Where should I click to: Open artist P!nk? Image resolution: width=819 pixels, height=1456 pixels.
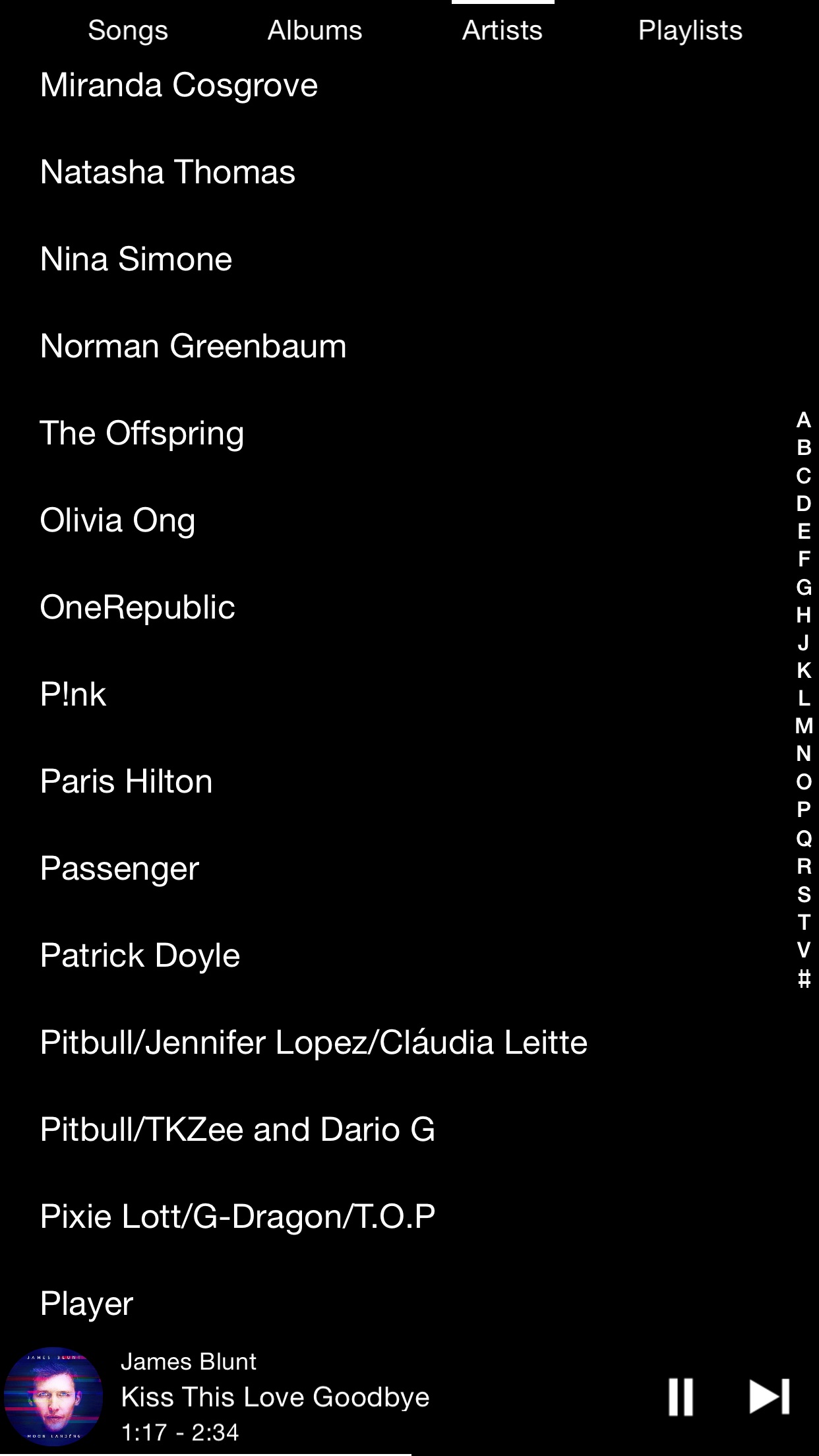click(409, 695)
